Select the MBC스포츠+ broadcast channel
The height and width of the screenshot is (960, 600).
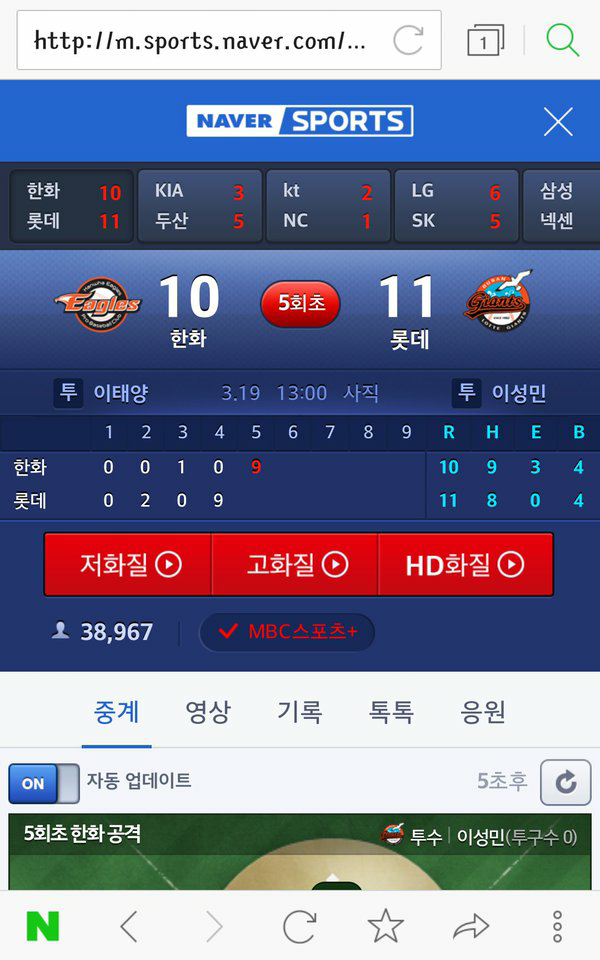(286, 632)
